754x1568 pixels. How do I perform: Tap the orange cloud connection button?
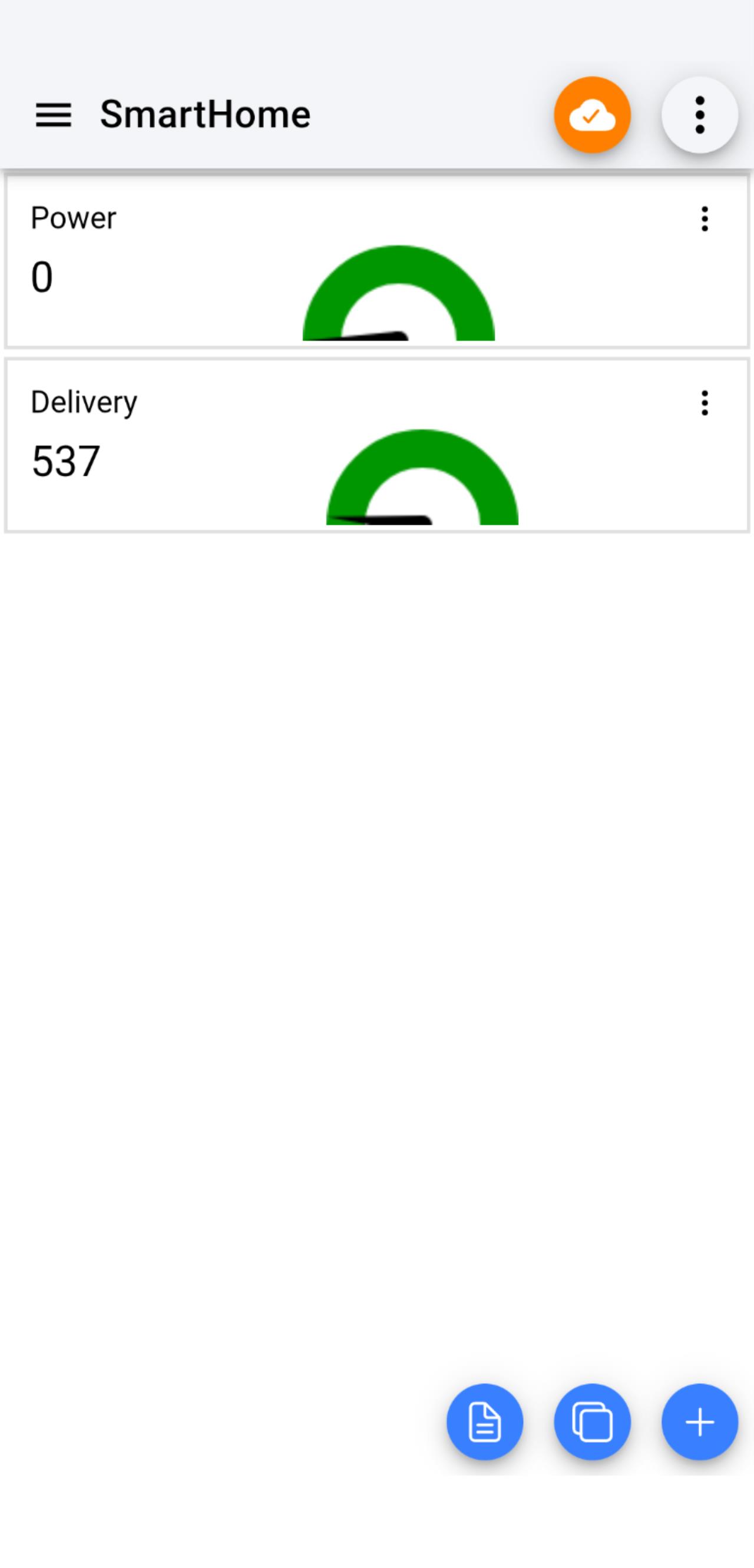tap(592, 115)
